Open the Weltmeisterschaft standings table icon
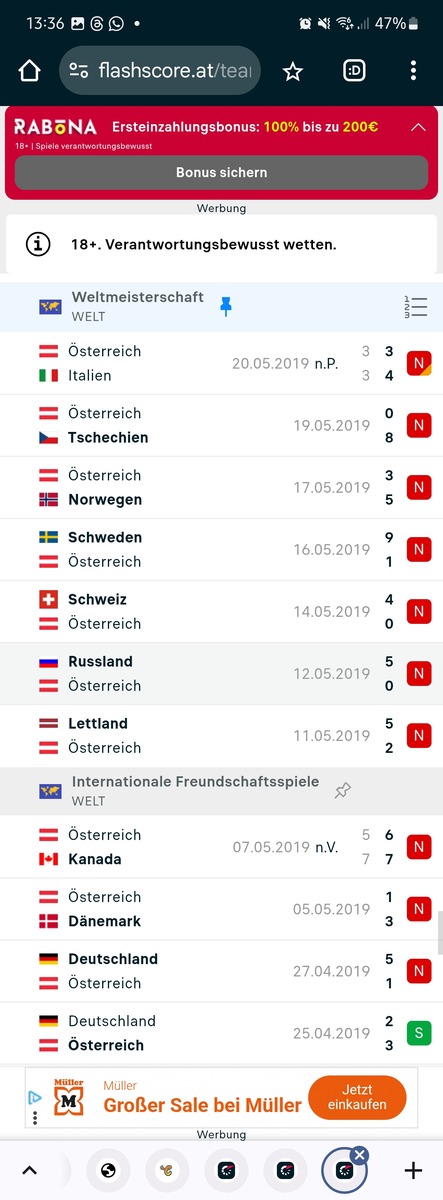This screenshot has width=443, height=1200. [x=415, y=307]
